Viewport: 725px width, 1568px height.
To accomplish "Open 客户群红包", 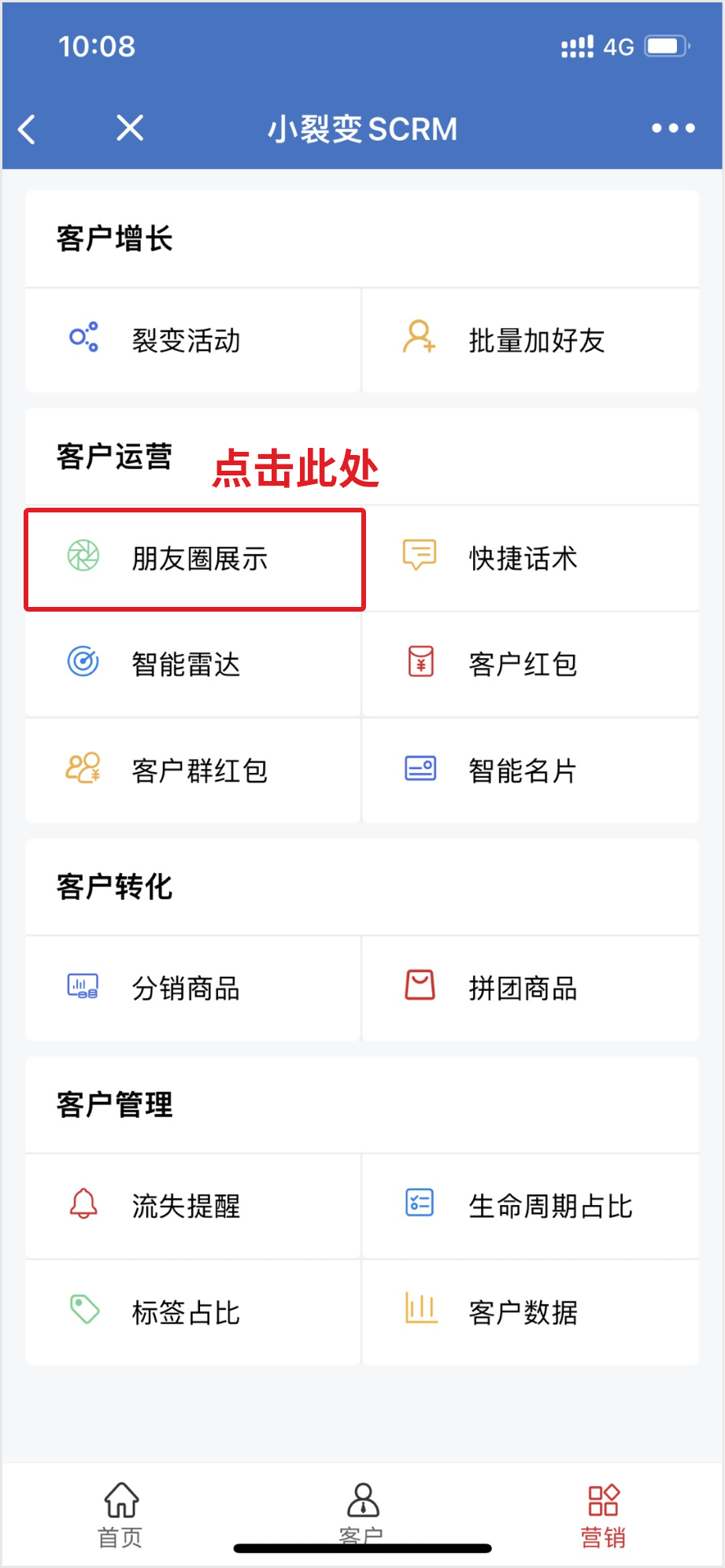I will coord(193,771).
